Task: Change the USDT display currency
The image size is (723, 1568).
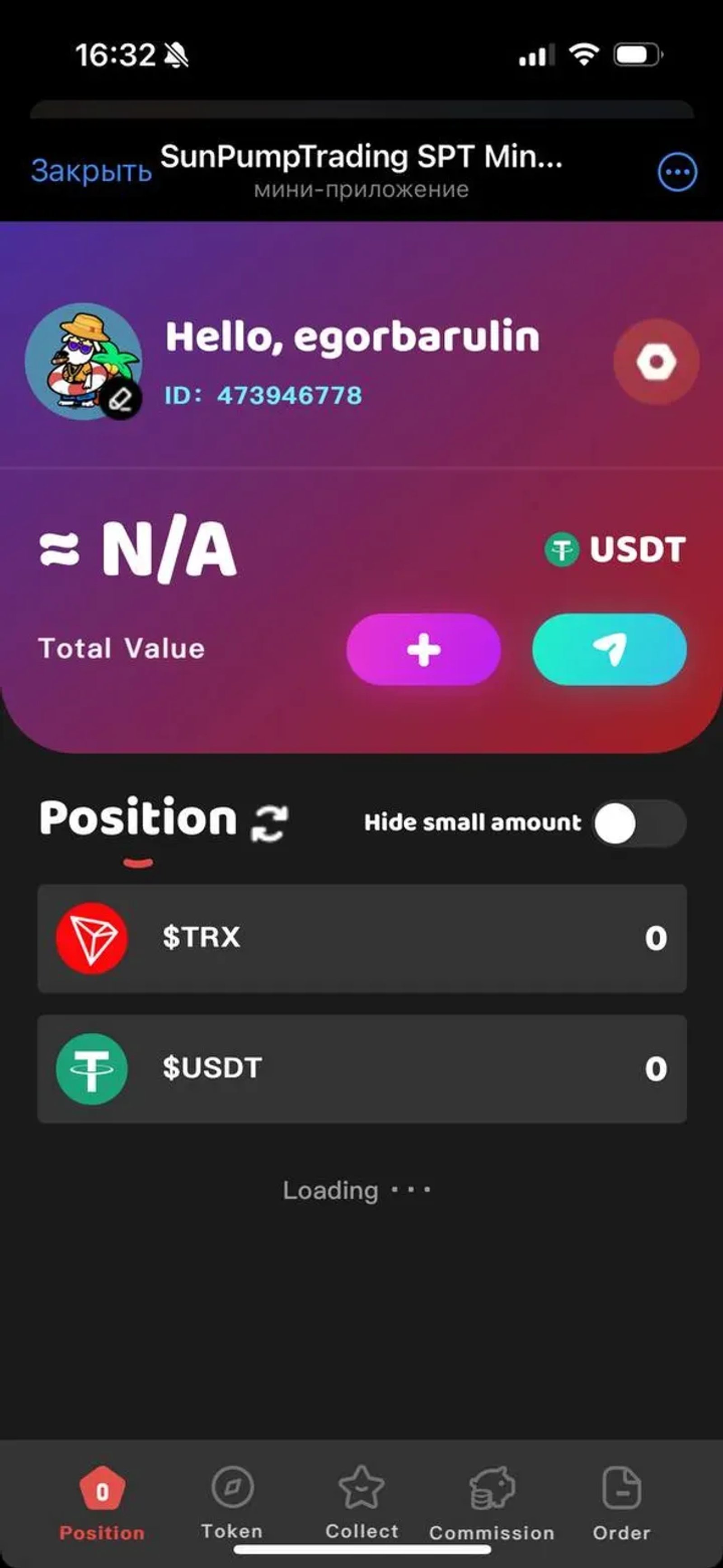Action: click(x=615, y=549)
